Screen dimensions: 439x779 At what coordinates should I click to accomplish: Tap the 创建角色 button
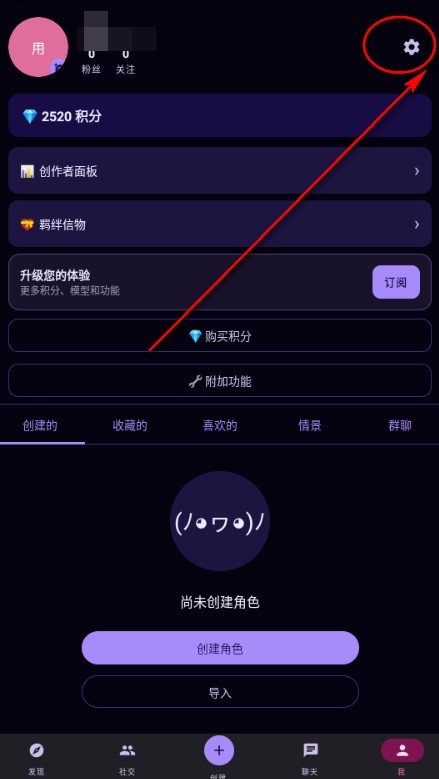click(220, 648)
